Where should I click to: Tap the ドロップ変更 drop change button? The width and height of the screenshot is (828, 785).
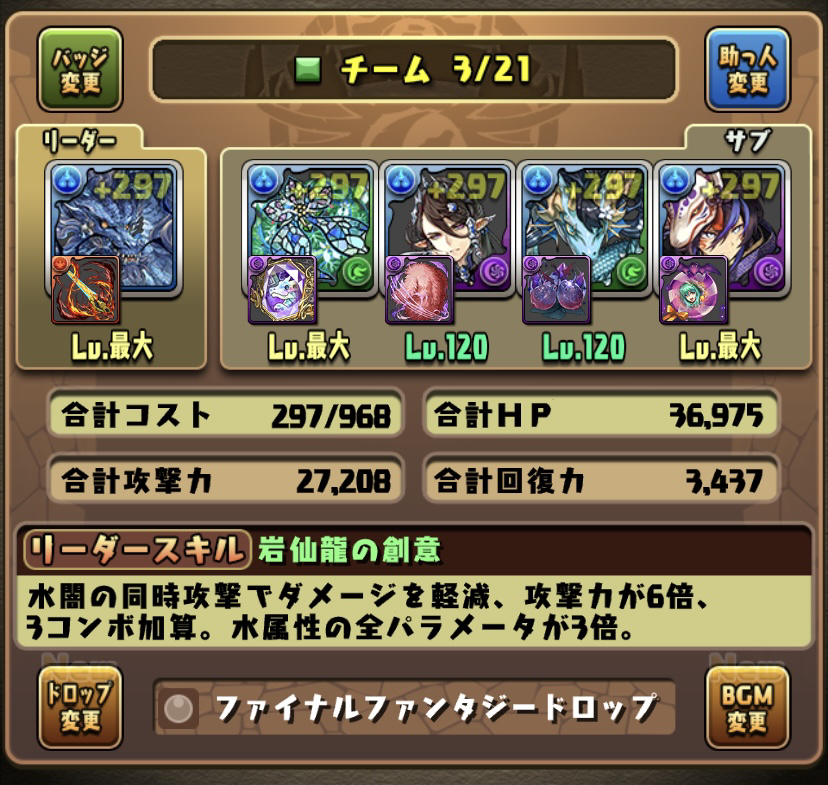click(x=78, y=708)
